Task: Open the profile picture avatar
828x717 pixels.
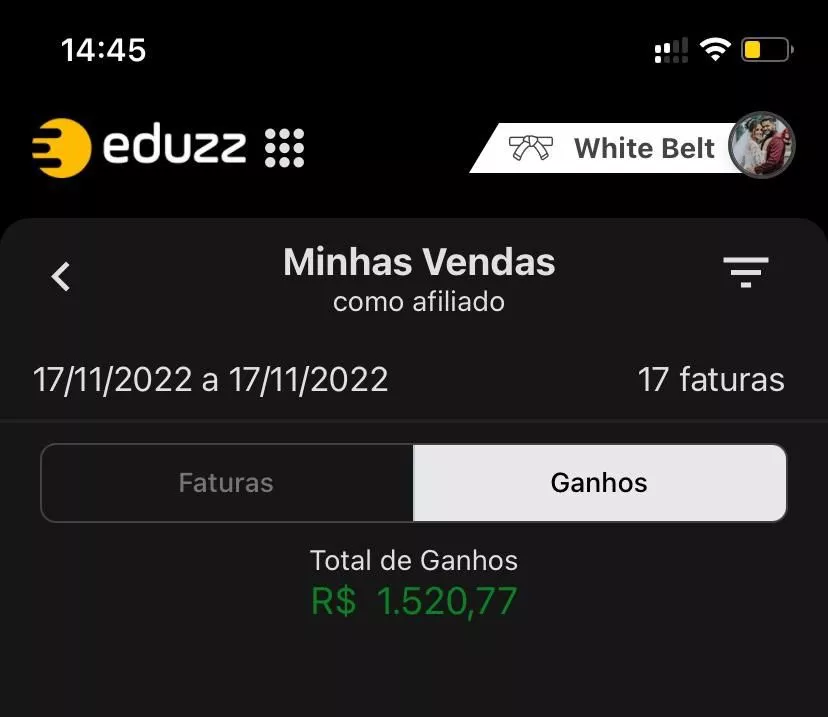Action: [761, 145]
